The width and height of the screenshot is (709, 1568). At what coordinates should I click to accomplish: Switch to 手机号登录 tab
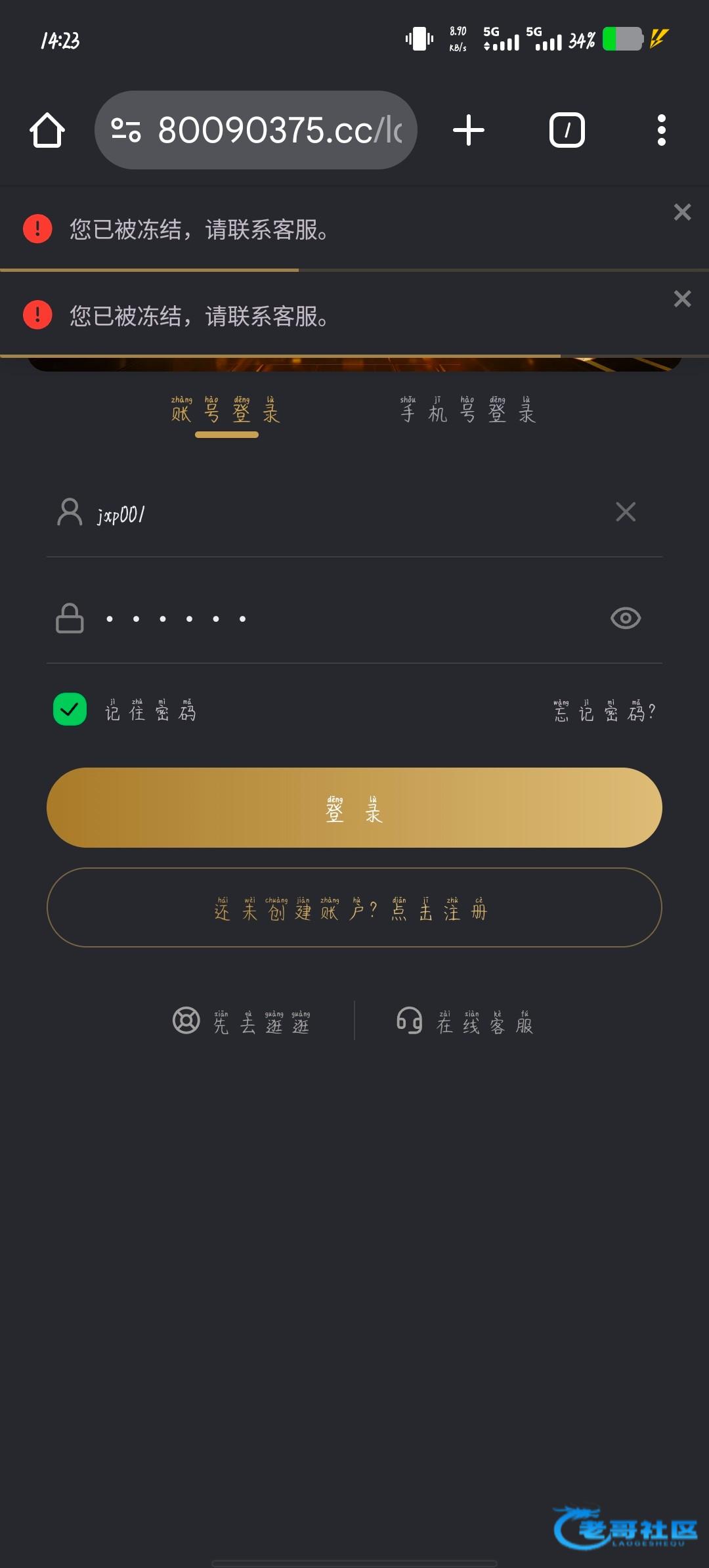pos(469,412)
